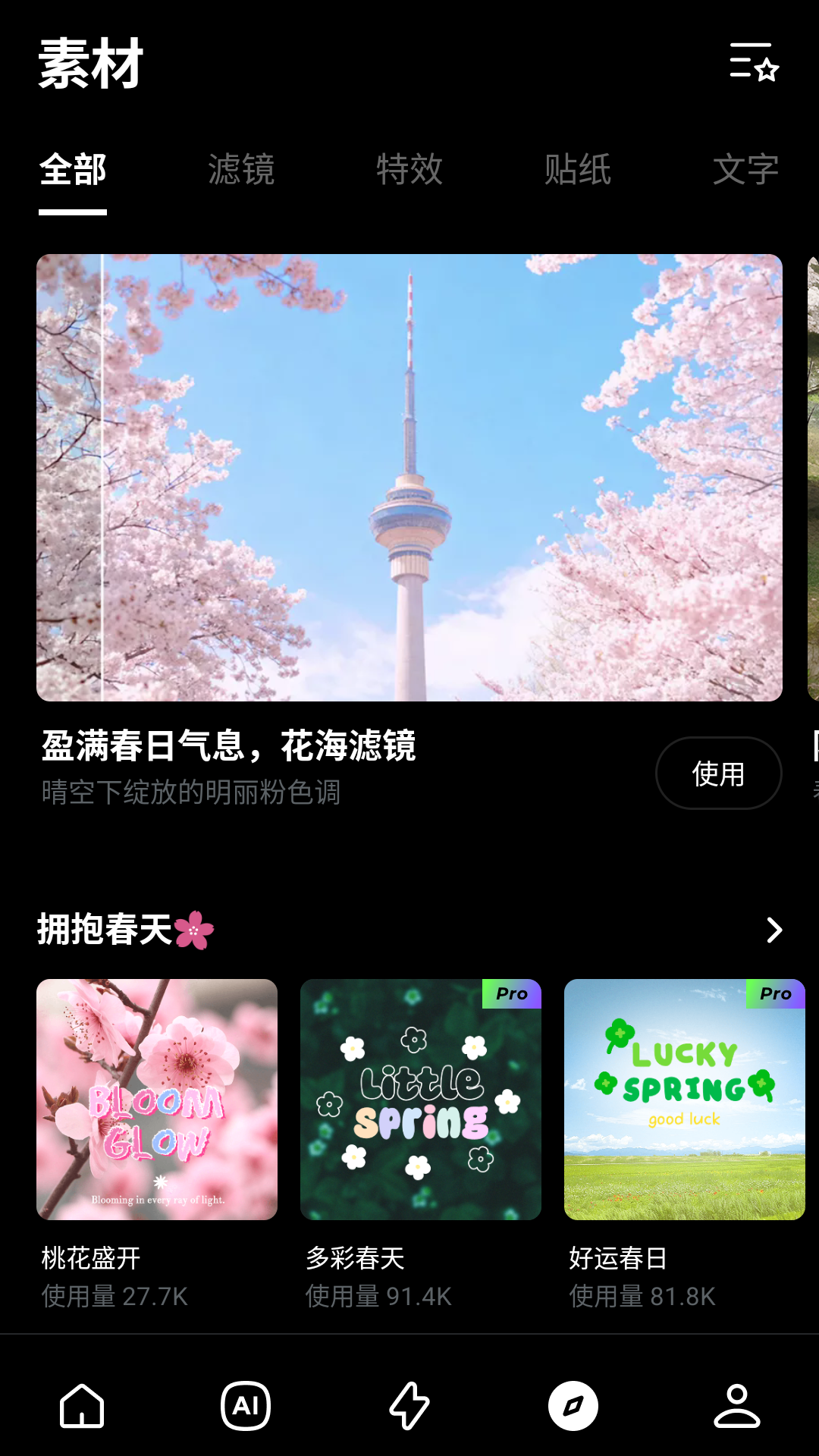The image size is (819, 1456).
Task: Open the 多彩春天 material card
Action: point(421,1100)
